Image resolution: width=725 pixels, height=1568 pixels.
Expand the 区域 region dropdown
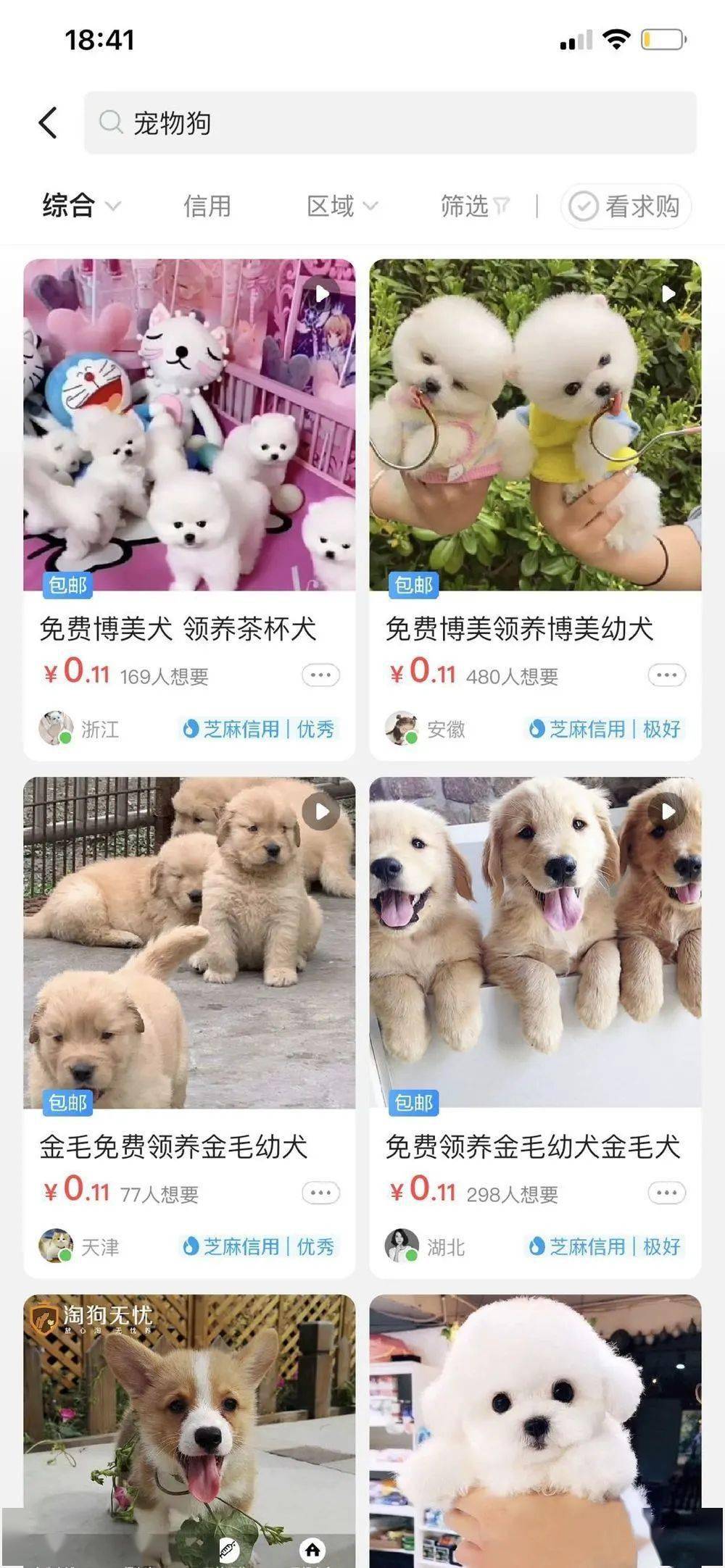pyautogui.click(x=341, y=206)
